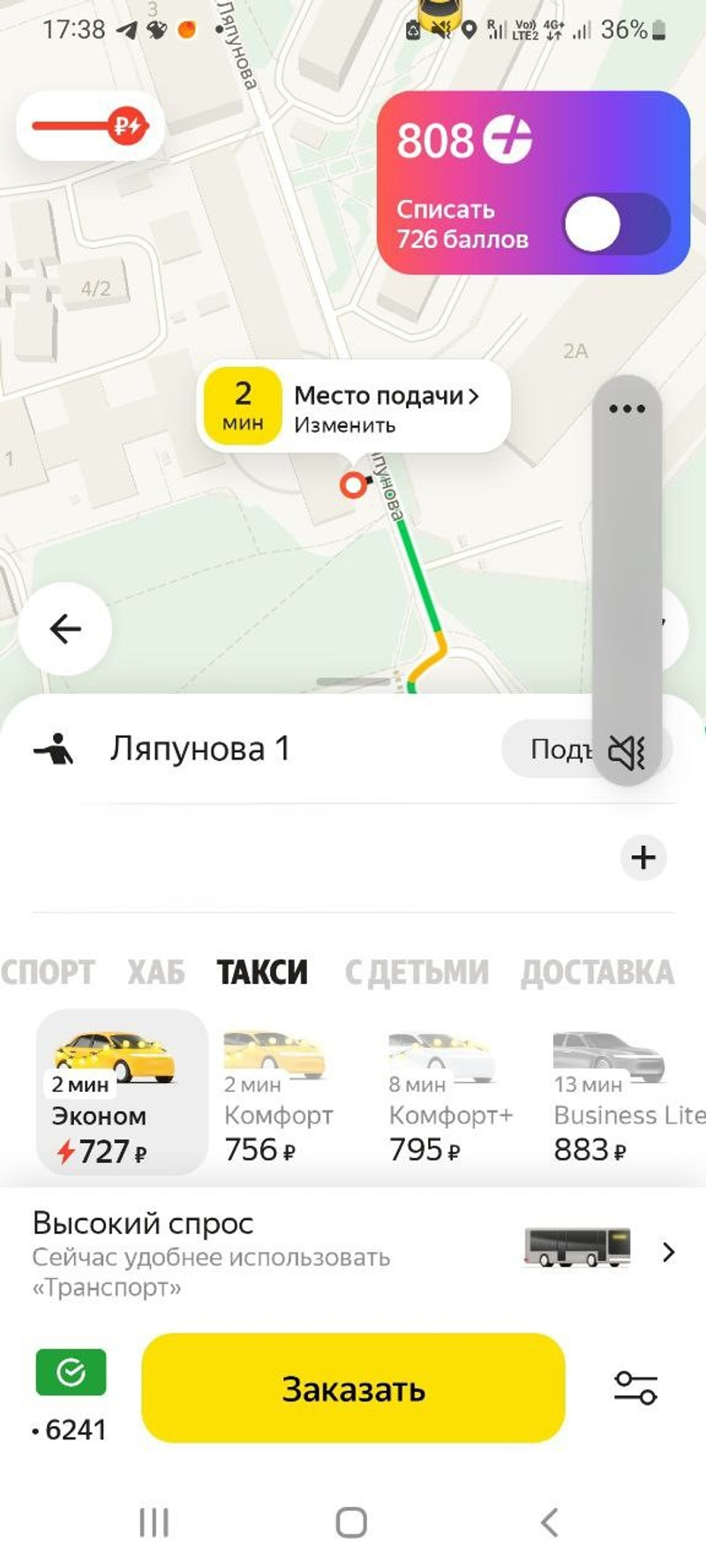Switch to the Спорт tab
The width and height of the screenshot is (706, 1568).
click(49, 972)
